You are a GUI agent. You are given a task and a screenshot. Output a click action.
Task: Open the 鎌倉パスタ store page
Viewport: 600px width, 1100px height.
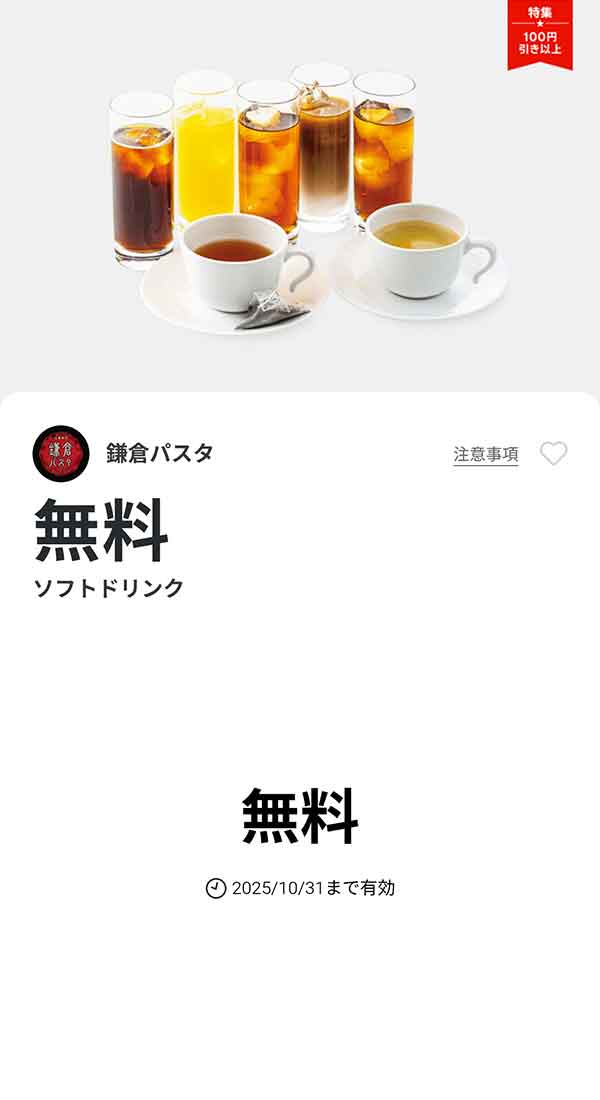point(159,453)
